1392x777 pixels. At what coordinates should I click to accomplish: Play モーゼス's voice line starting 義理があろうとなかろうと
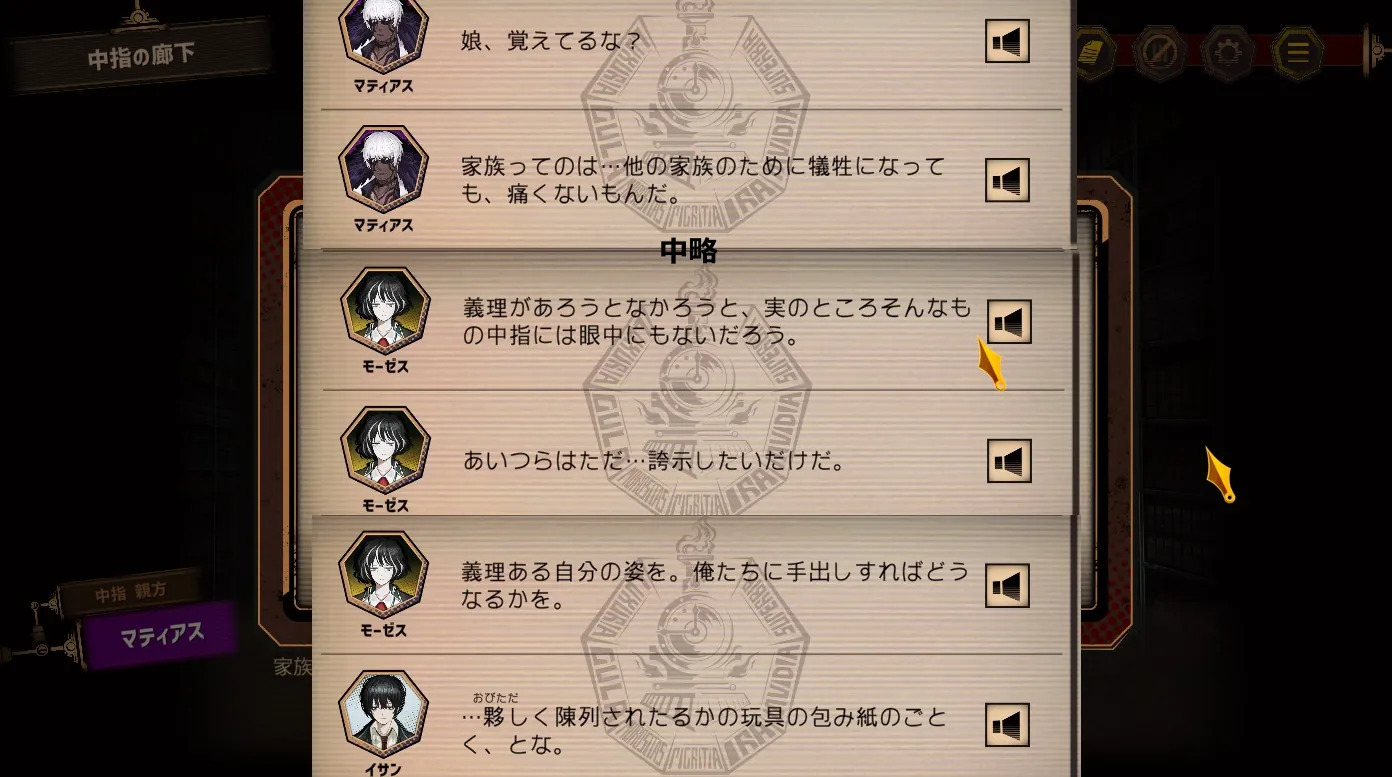[x=1009, y=322]
